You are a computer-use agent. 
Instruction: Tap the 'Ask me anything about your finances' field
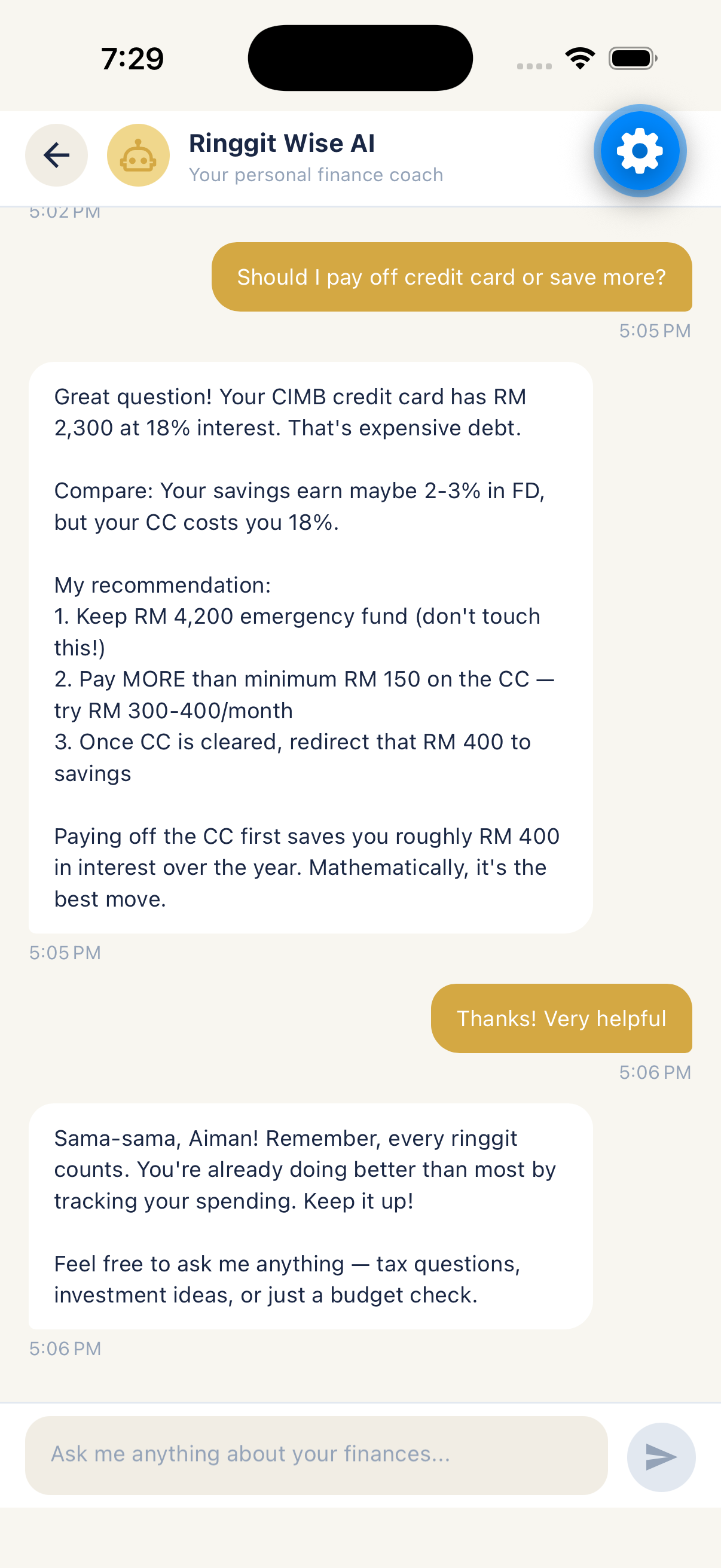coord(316,1454)
